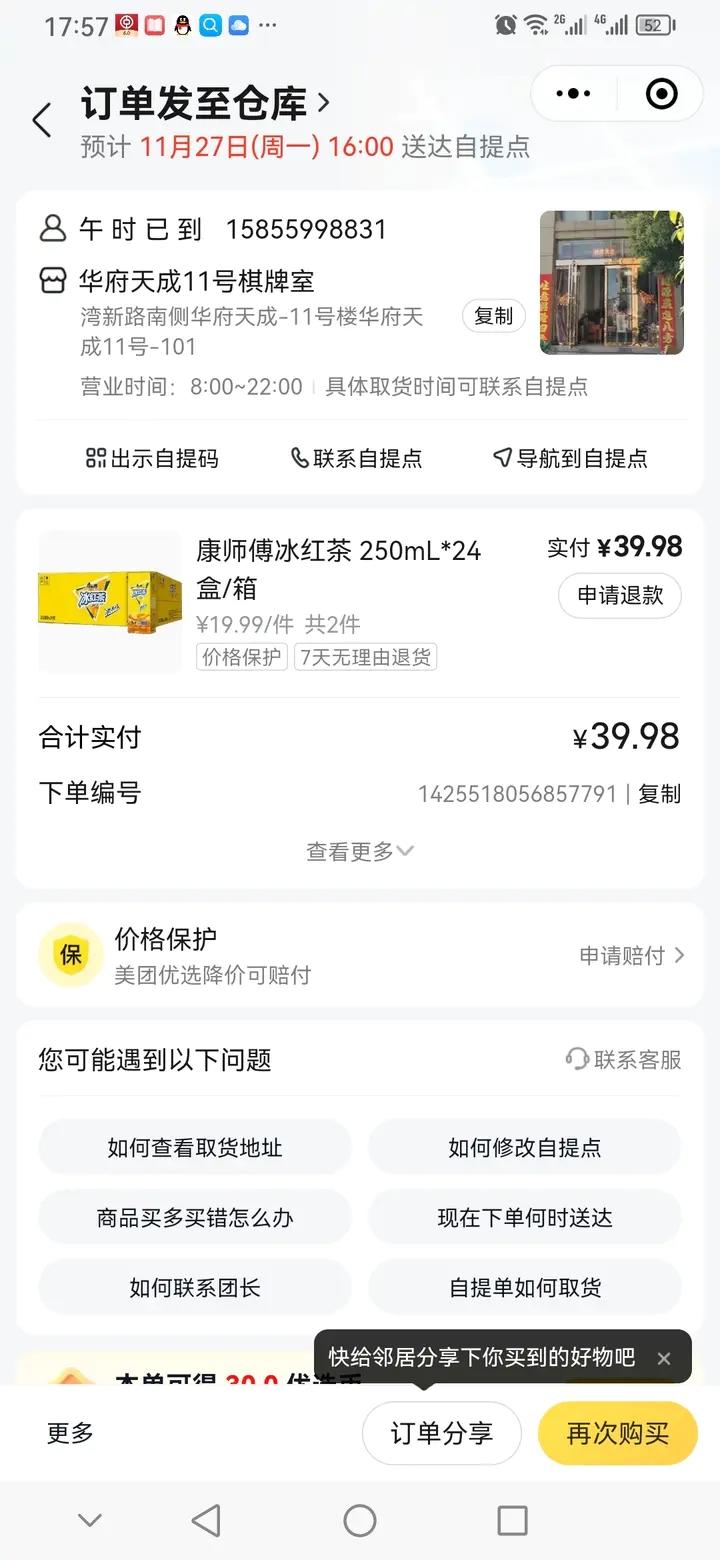720x1560 pixels.
Task: Open the mini-program three-dot menu
Action: pos(573,94)
